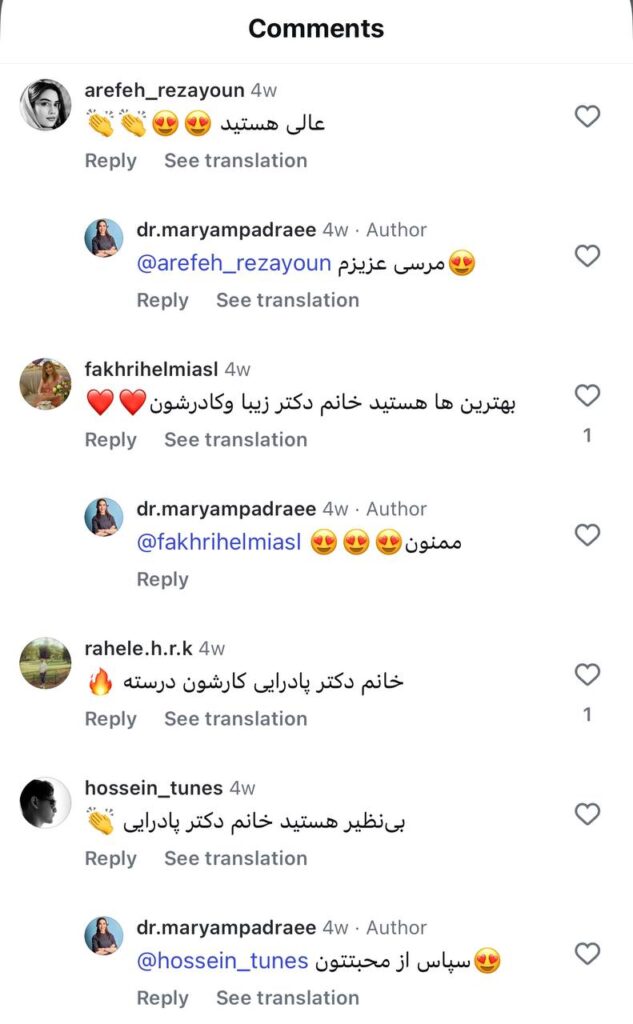
Task: Reply to fakhrihelmiasl's comment
Action: pos(110,440)
